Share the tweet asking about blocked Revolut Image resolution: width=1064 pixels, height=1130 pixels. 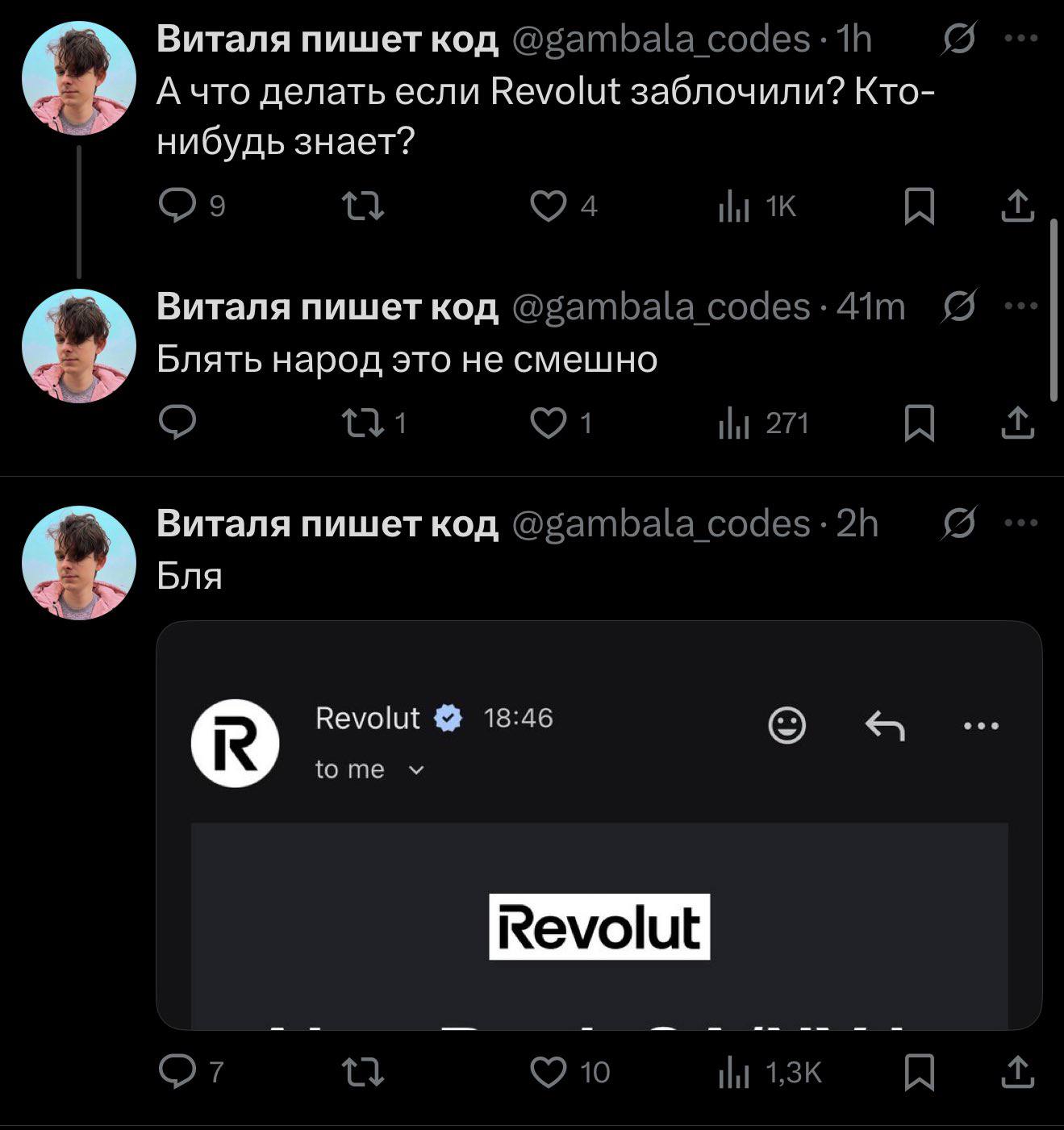point(1017,206)
